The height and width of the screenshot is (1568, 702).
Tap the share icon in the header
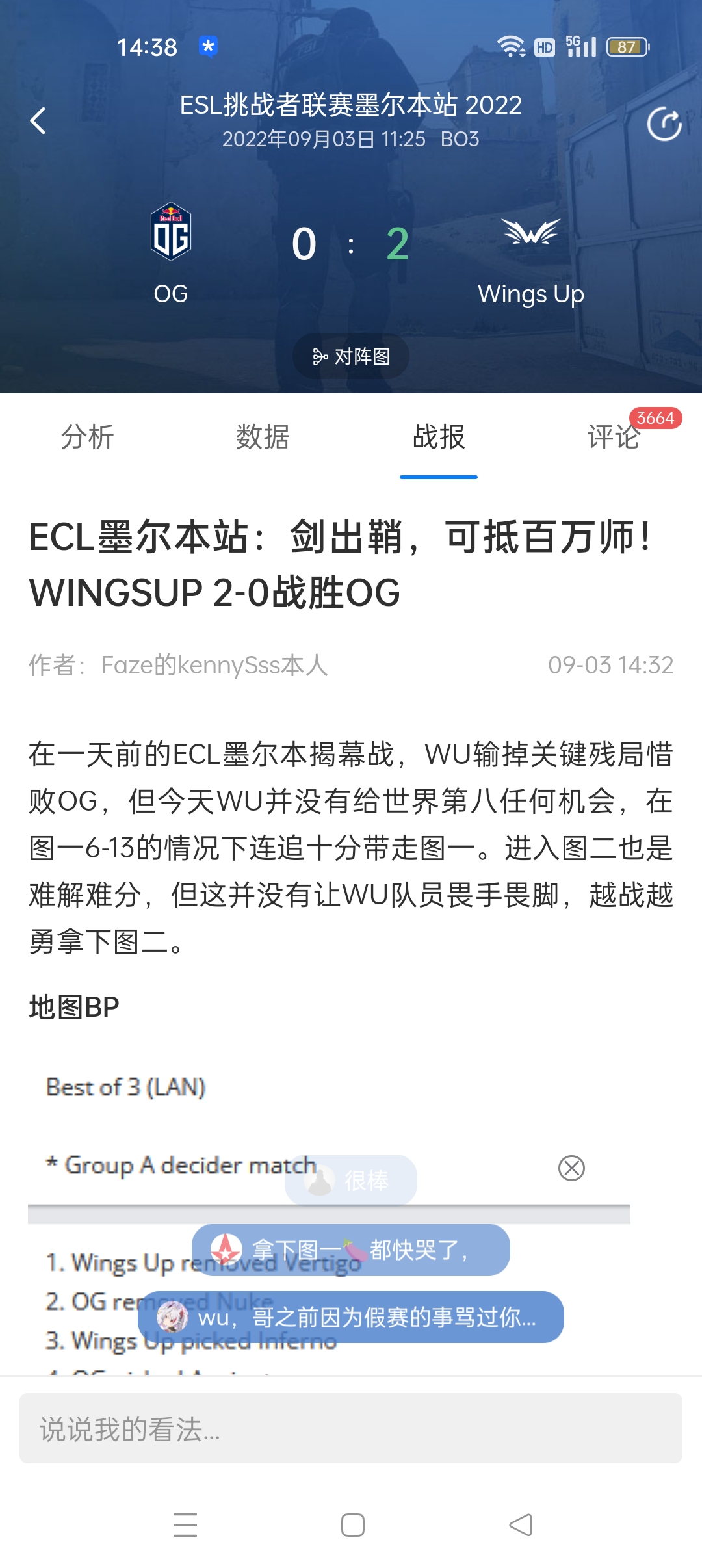(x=664, y=124)
